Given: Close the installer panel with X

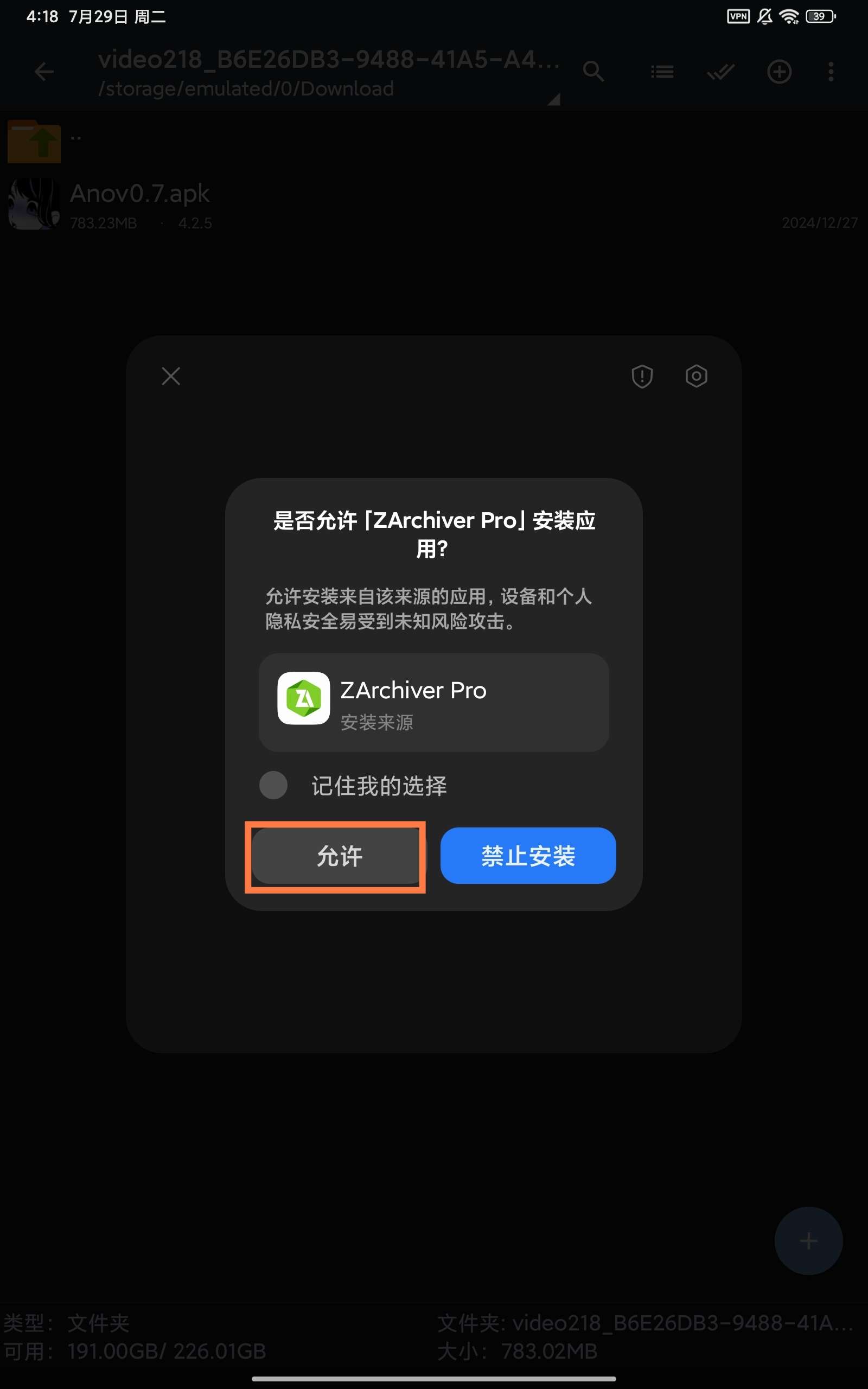Looking at the screenshot, I should [x=171, y=377].
